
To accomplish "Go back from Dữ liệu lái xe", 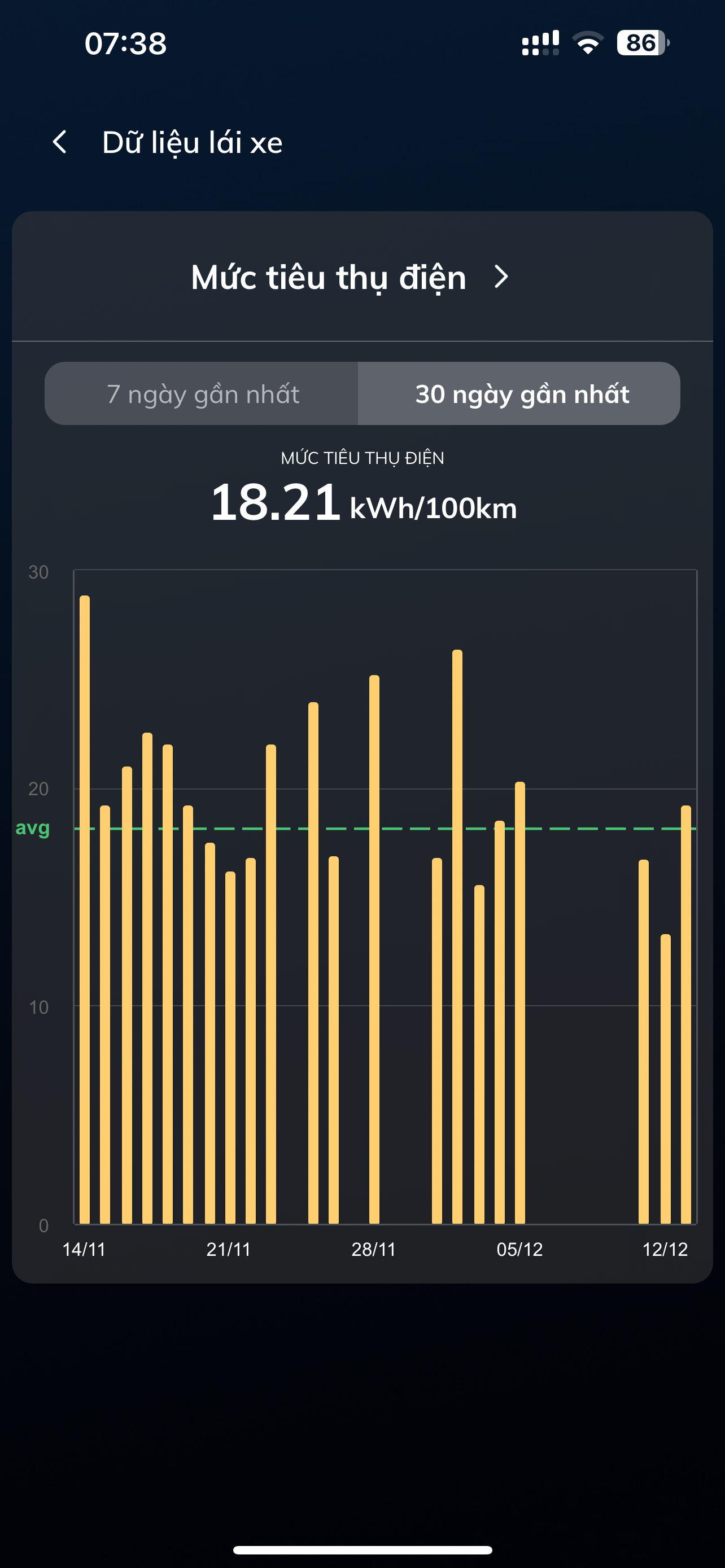I will coord(60,142).
